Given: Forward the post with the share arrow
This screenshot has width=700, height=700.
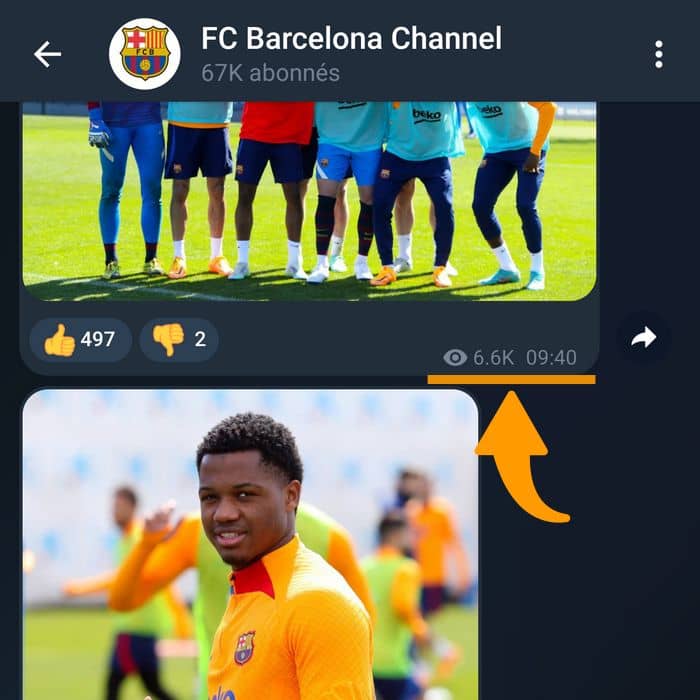Looking at the screenshot, I should 644,338.
